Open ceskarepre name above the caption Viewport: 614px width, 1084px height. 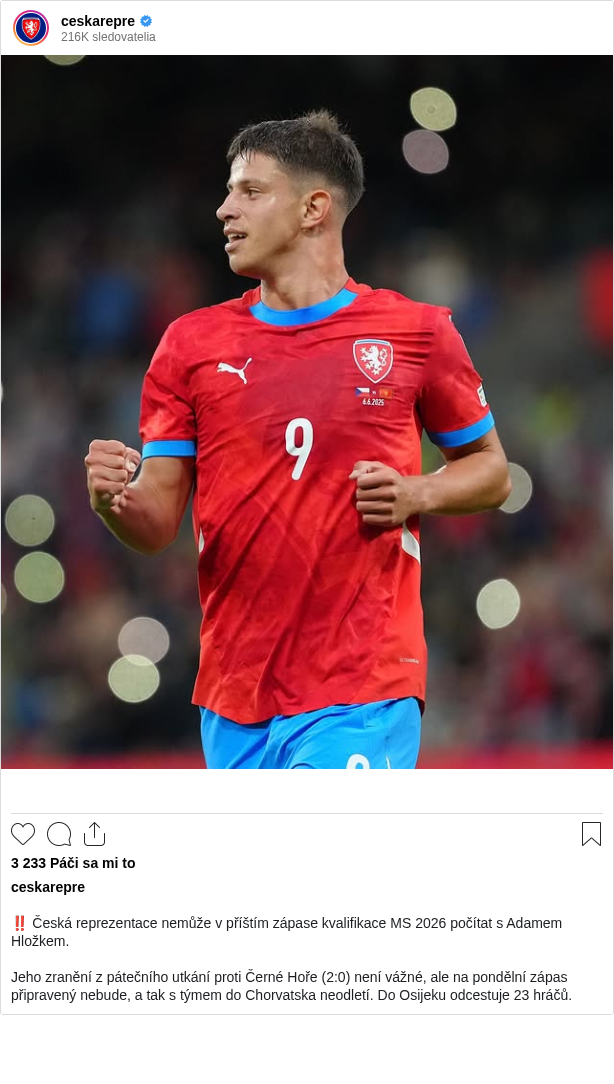(x=48, y=887)
